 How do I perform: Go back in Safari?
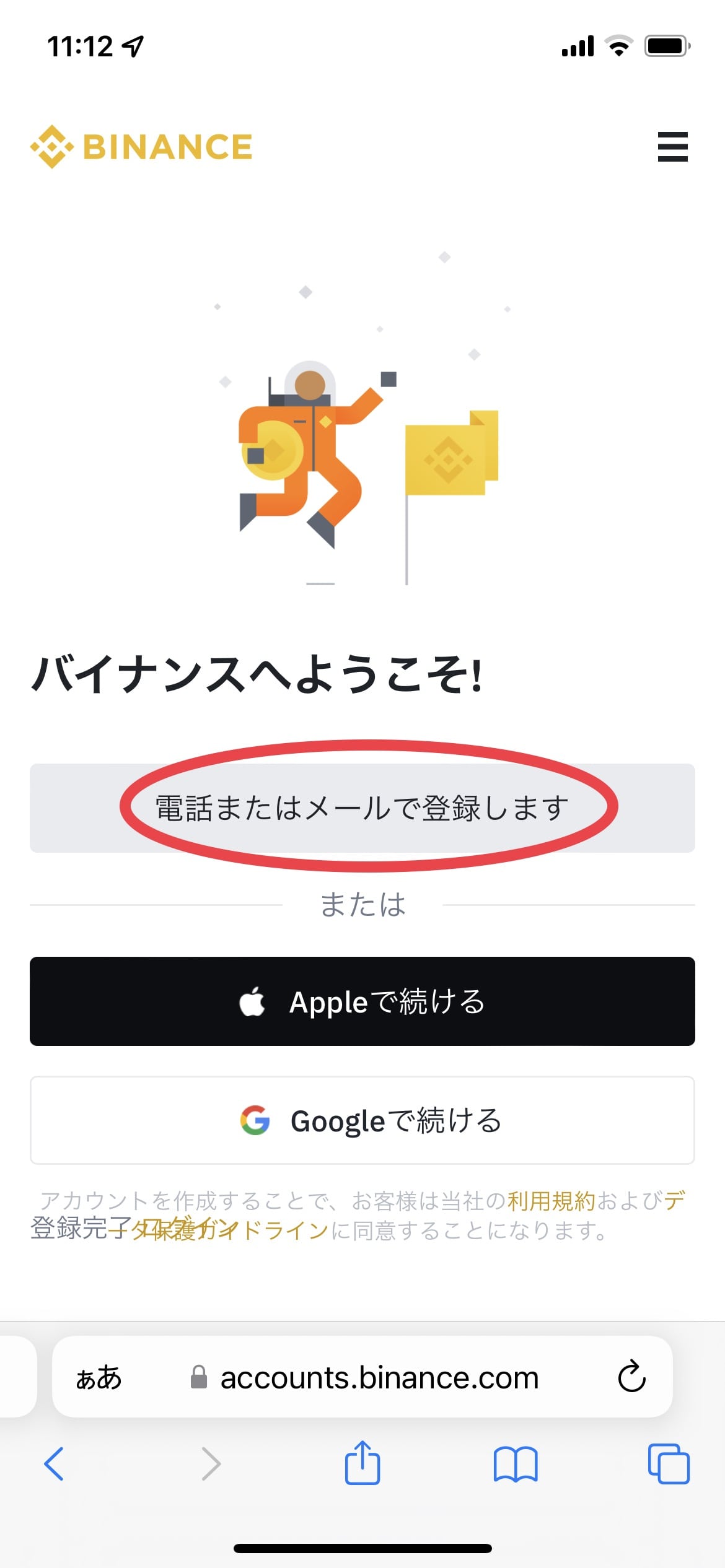(x=54, y=1464)
